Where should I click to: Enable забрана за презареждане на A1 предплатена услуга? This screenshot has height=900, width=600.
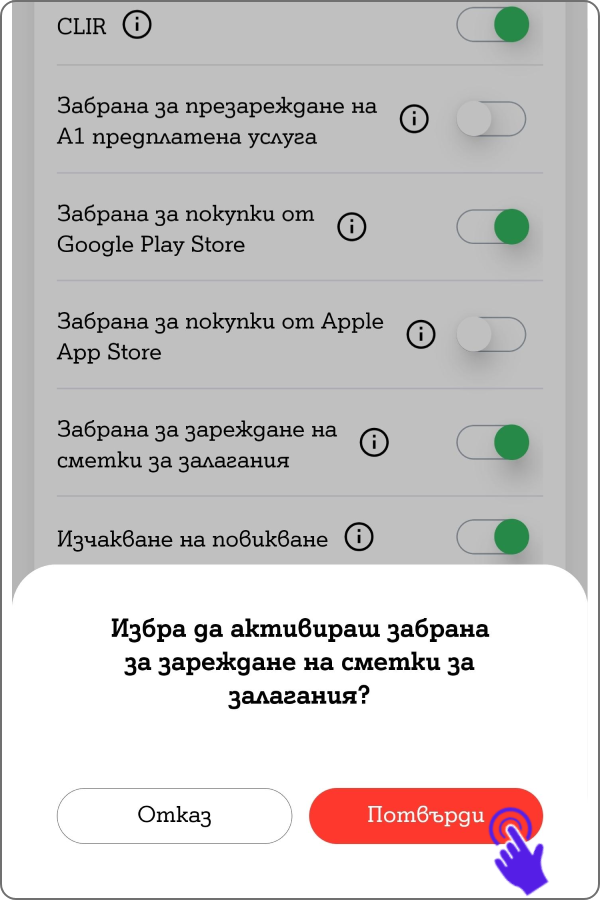(x=491, y=119)
